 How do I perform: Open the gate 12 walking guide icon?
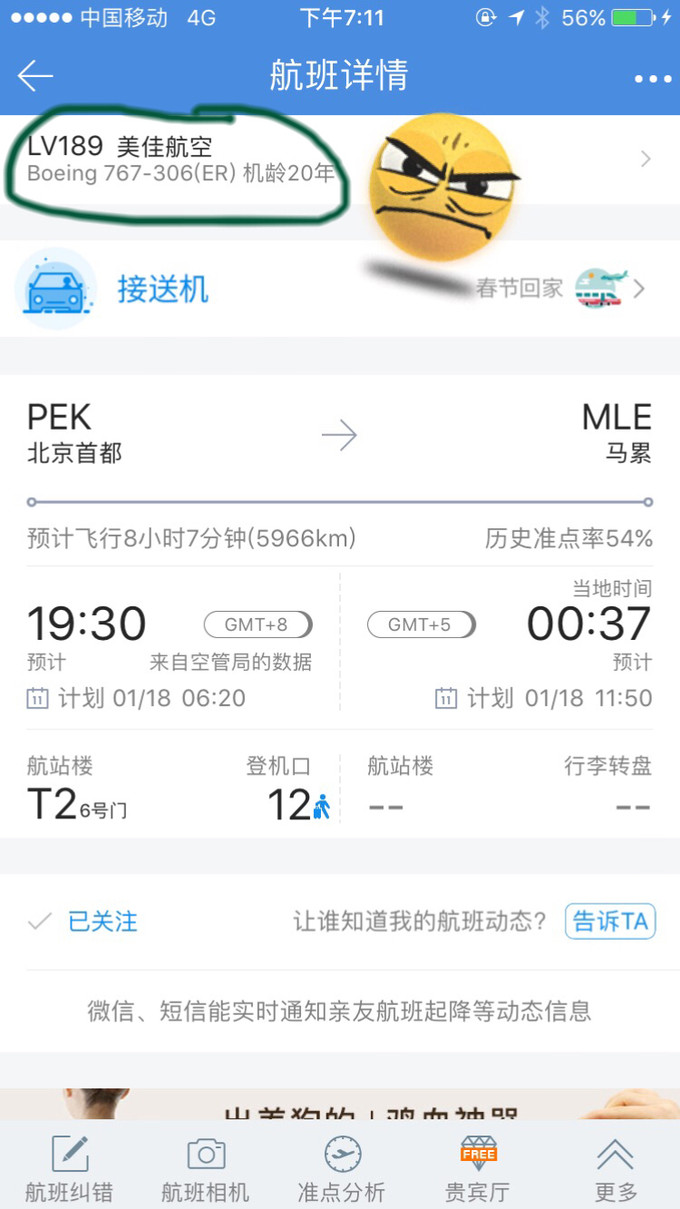pos(321,807)
